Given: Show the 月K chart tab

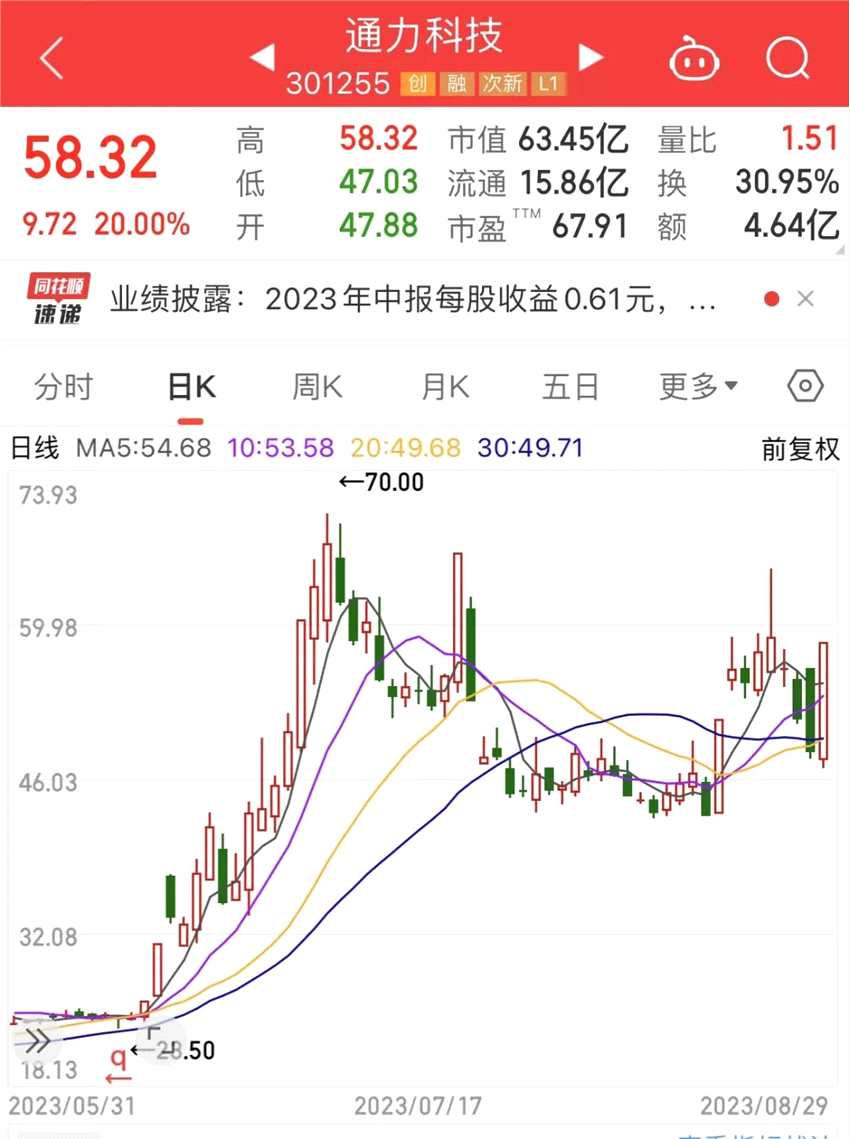Looking at the screenshot, I should pyautogui.click(x=444, y=386).
